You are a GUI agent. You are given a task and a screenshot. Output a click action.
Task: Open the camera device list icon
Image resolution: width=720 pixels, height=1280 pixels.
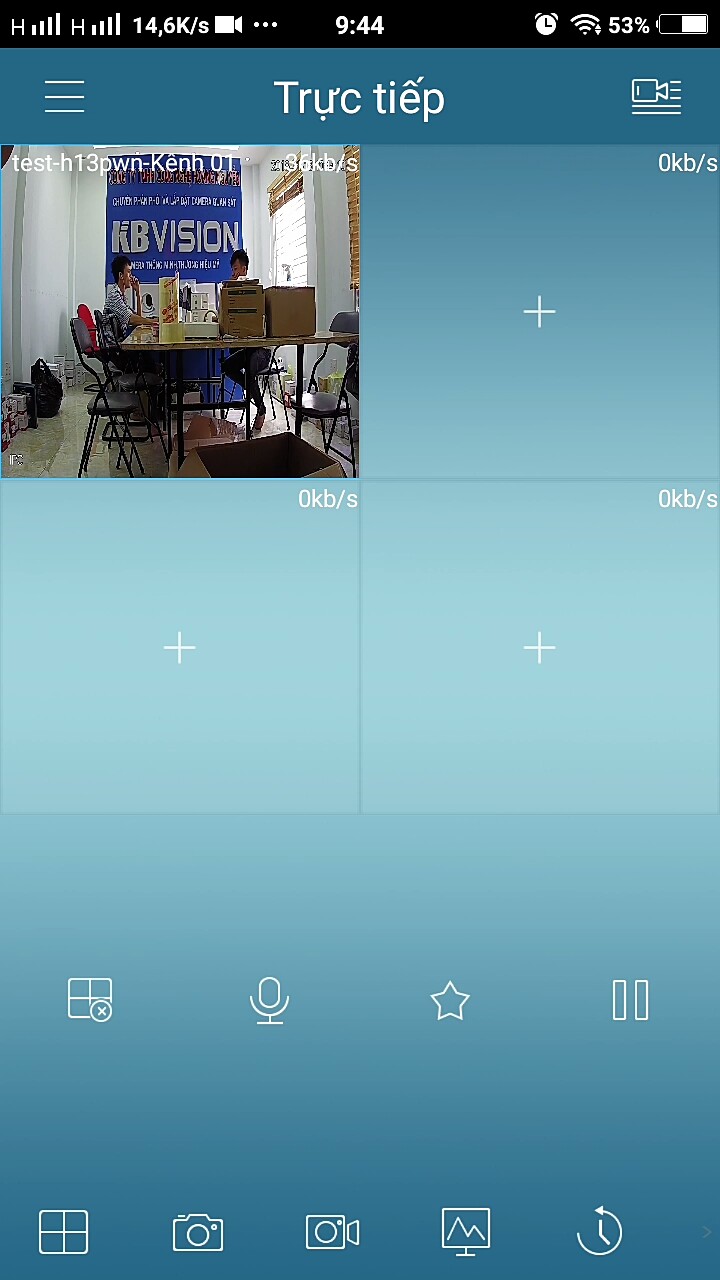point(656,95)
